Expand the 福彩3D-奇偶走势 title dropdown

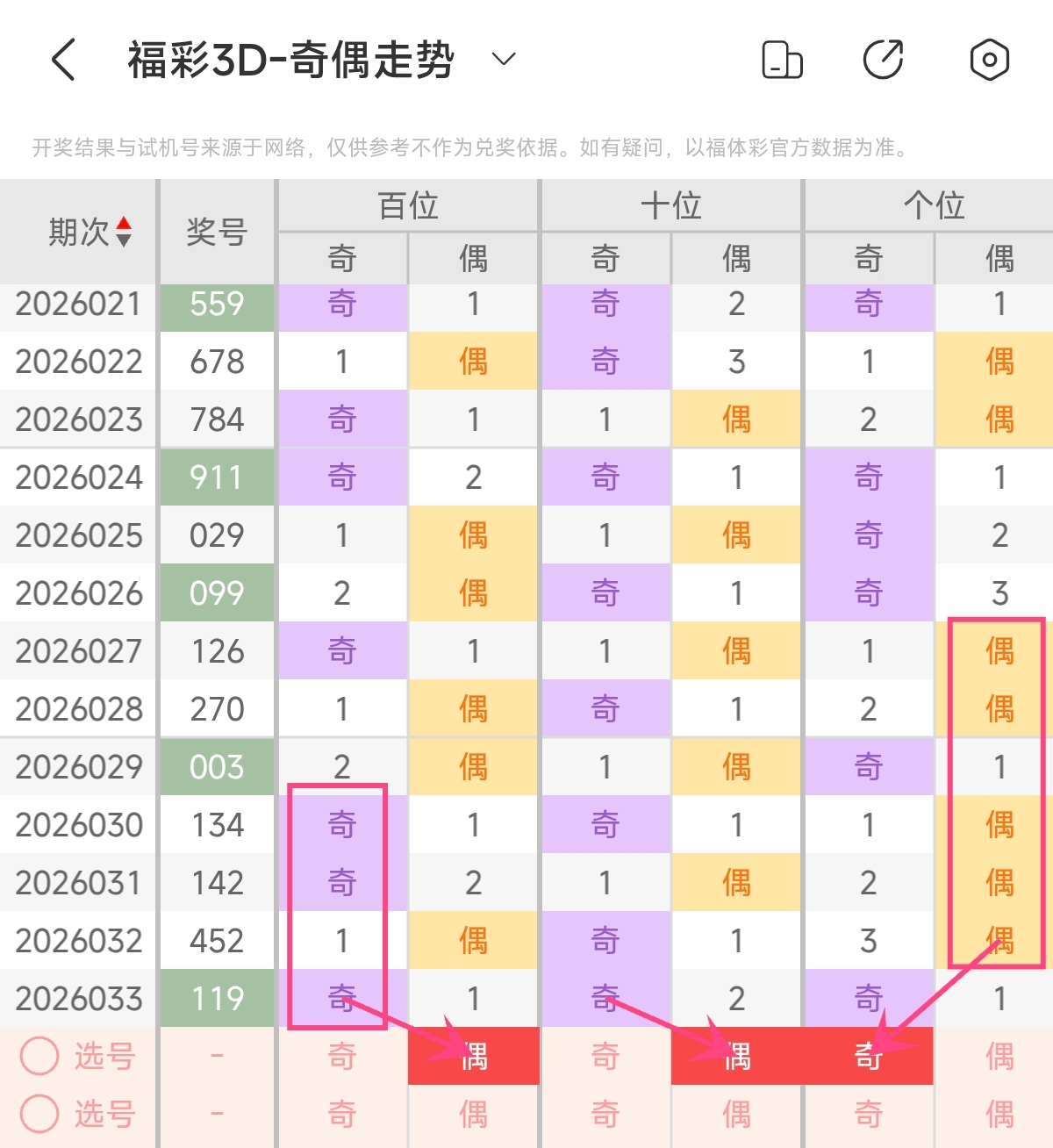point(503,60)
